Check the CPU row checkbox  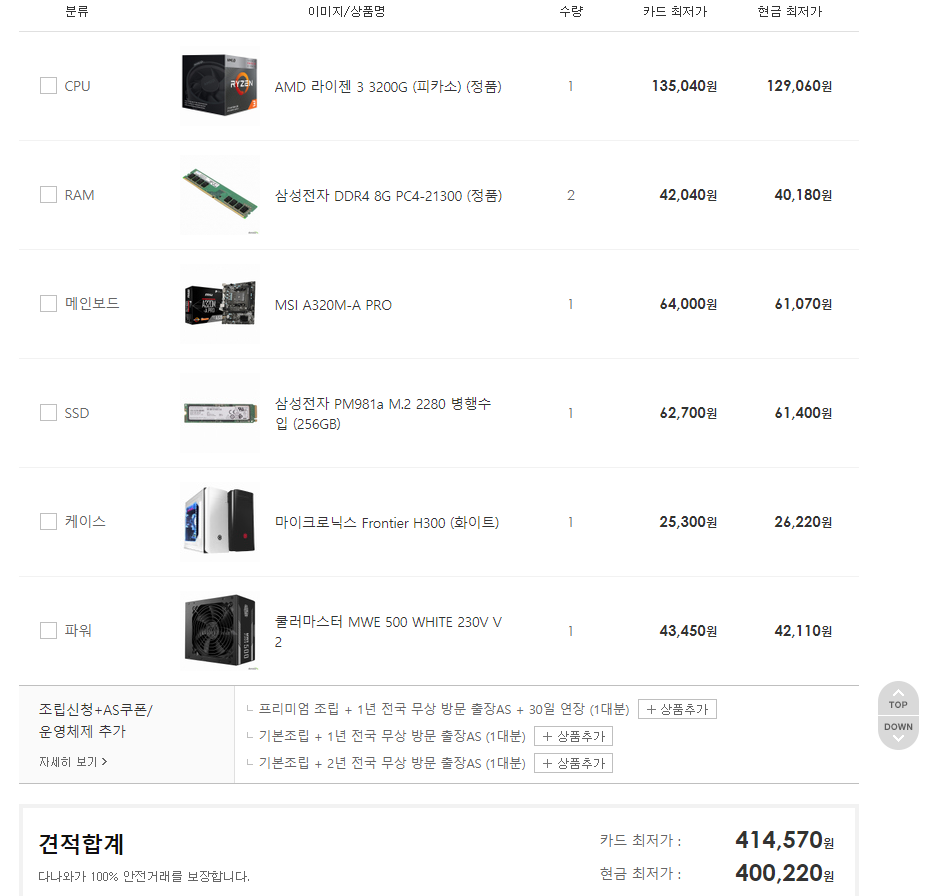click(48, 86)
